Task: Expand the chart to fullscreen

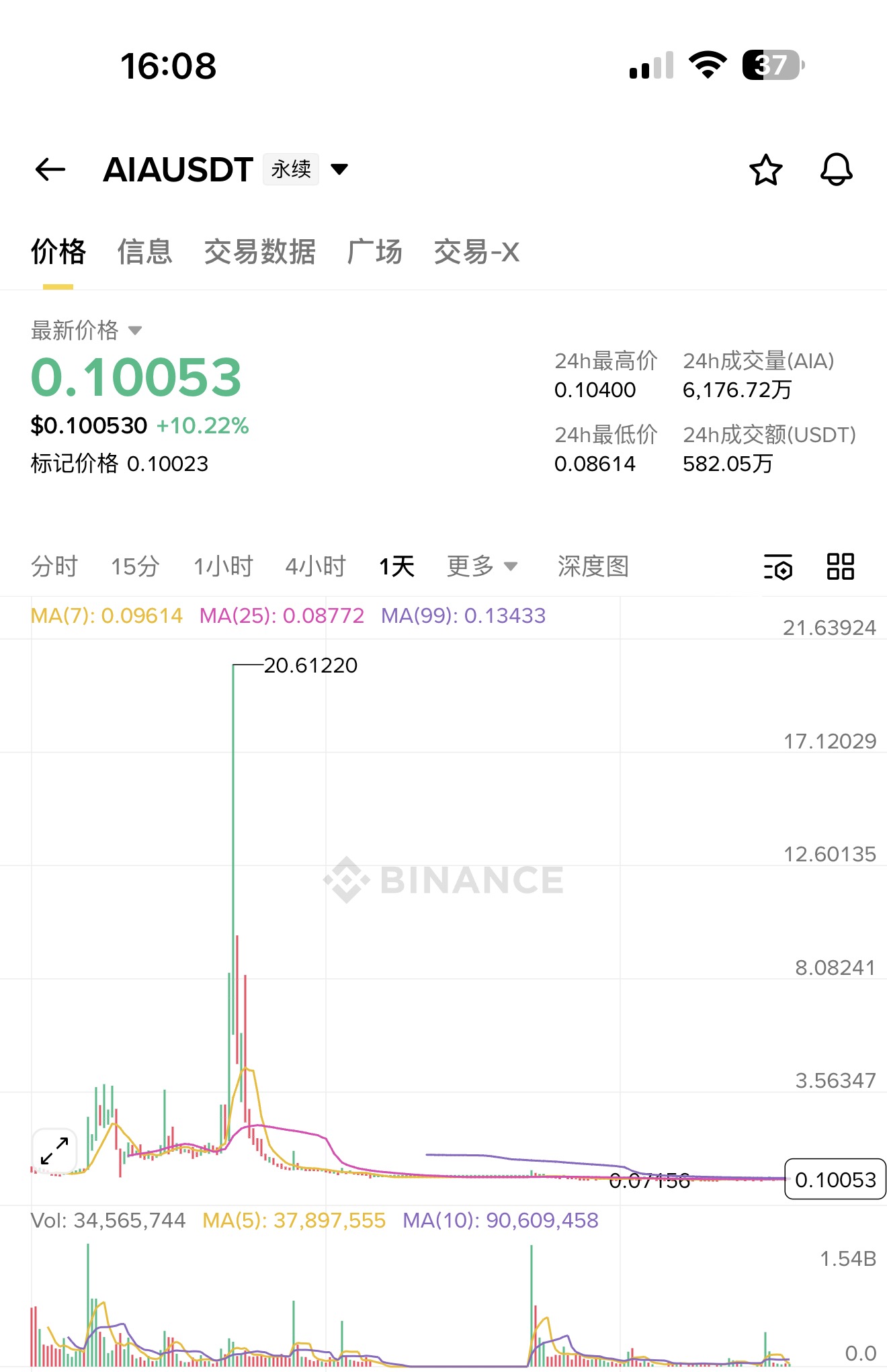Action: point(54,1151)
